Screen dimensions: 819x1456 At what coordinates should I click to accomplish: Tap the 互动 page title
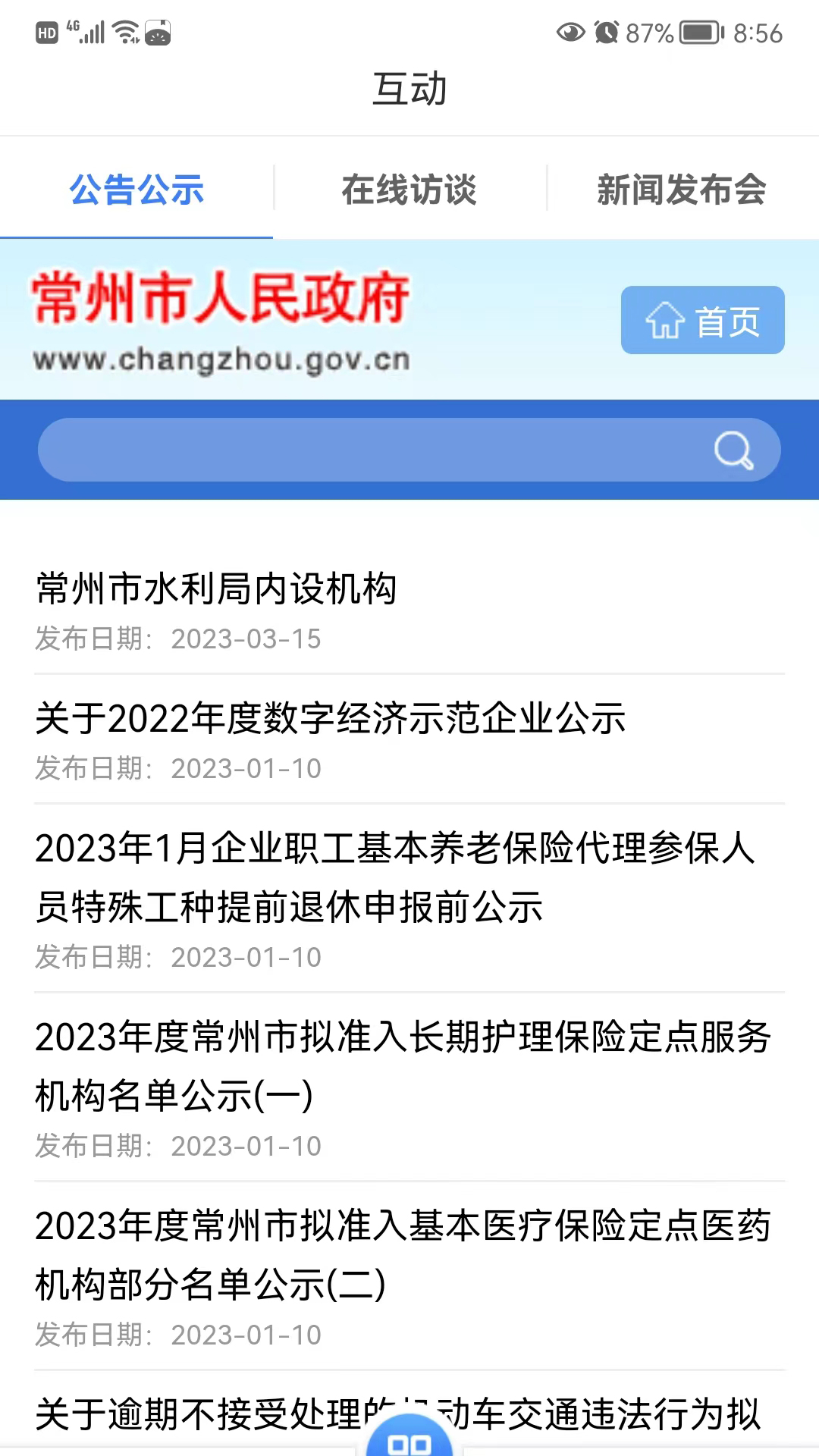[x=409, y=88]
